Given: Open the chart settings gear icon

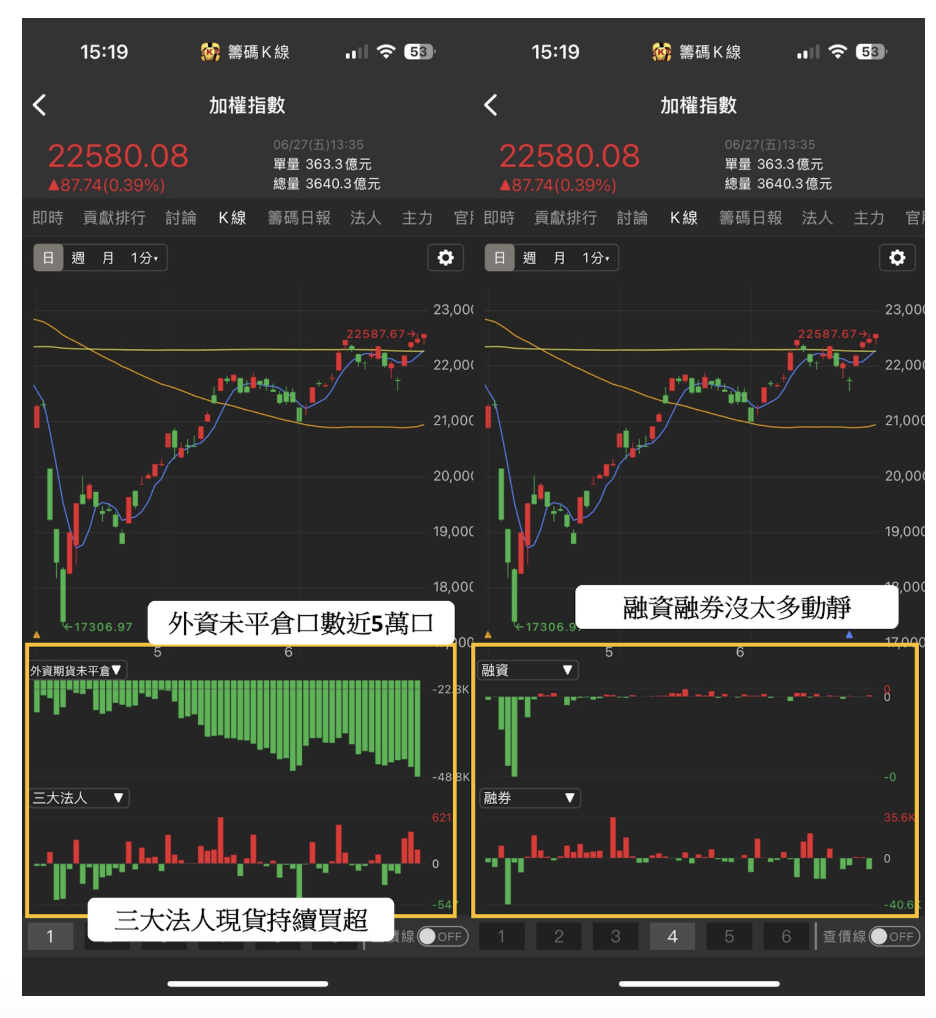Looking at the screenshot, I should coord(445,258).
